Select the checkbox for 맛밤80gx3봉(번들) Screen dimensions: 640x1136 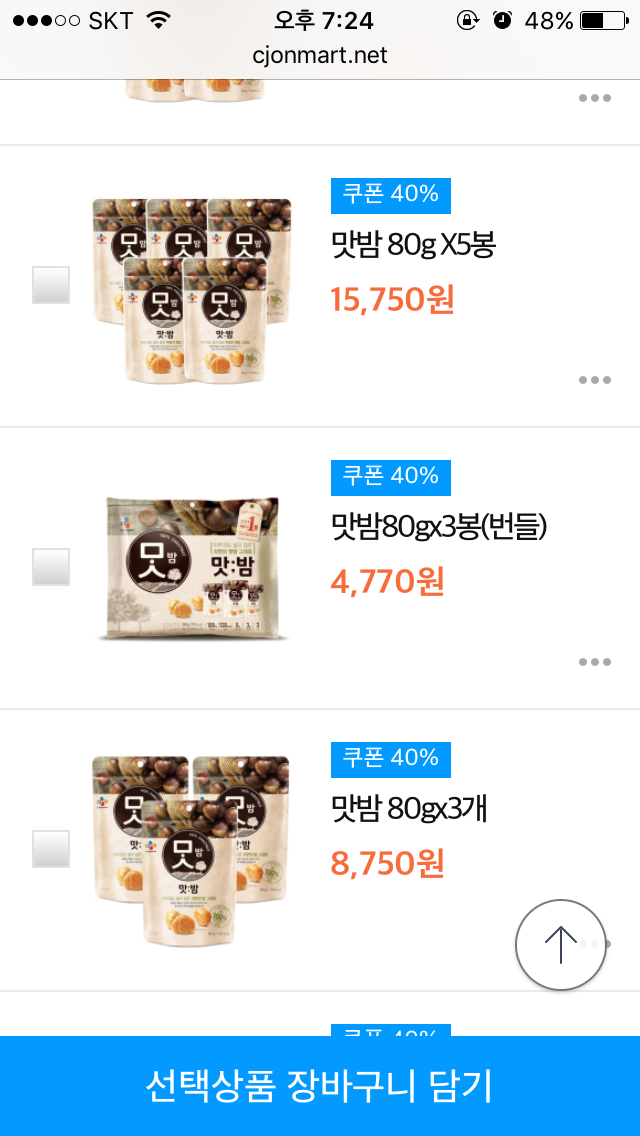click(51, 567)
